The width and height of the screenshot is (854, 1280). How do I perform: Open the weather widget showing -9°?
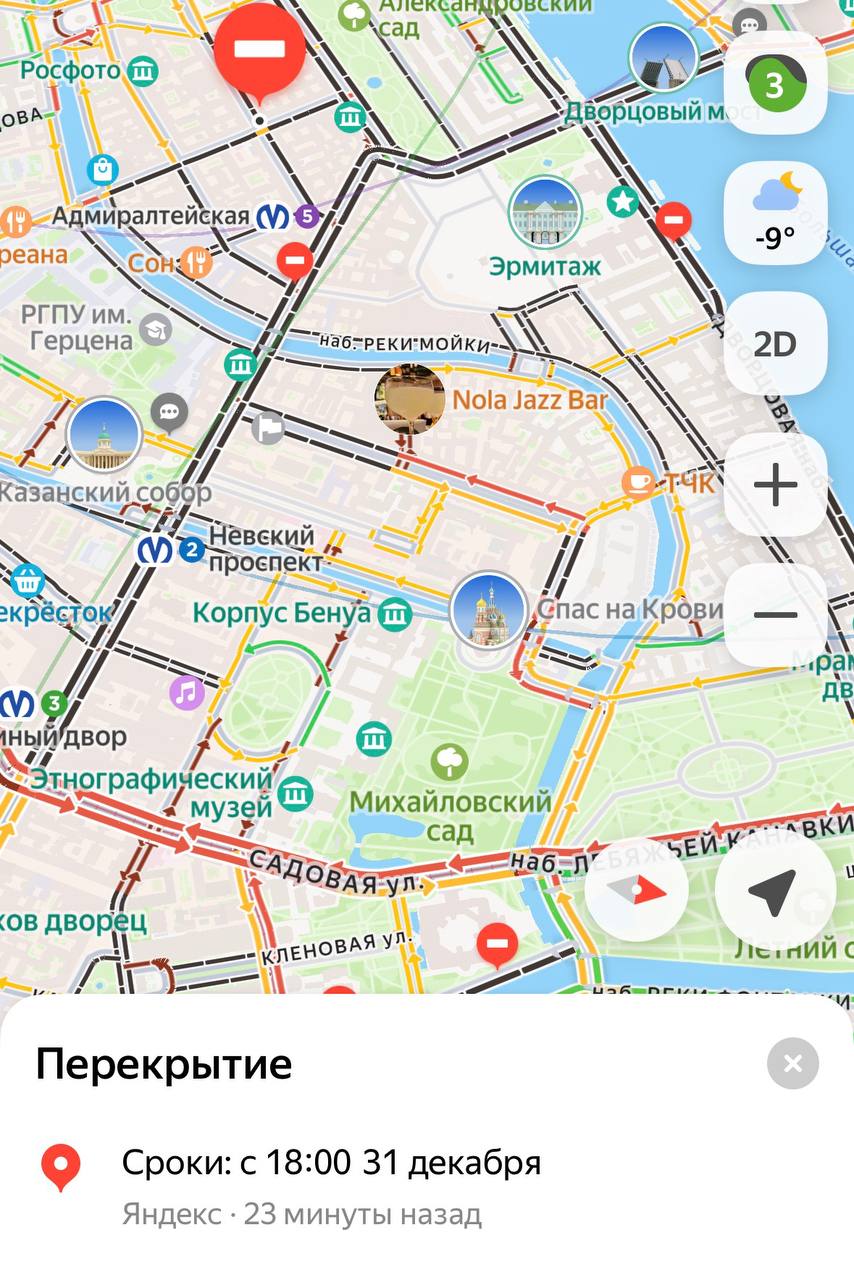(x=775, y=213)
